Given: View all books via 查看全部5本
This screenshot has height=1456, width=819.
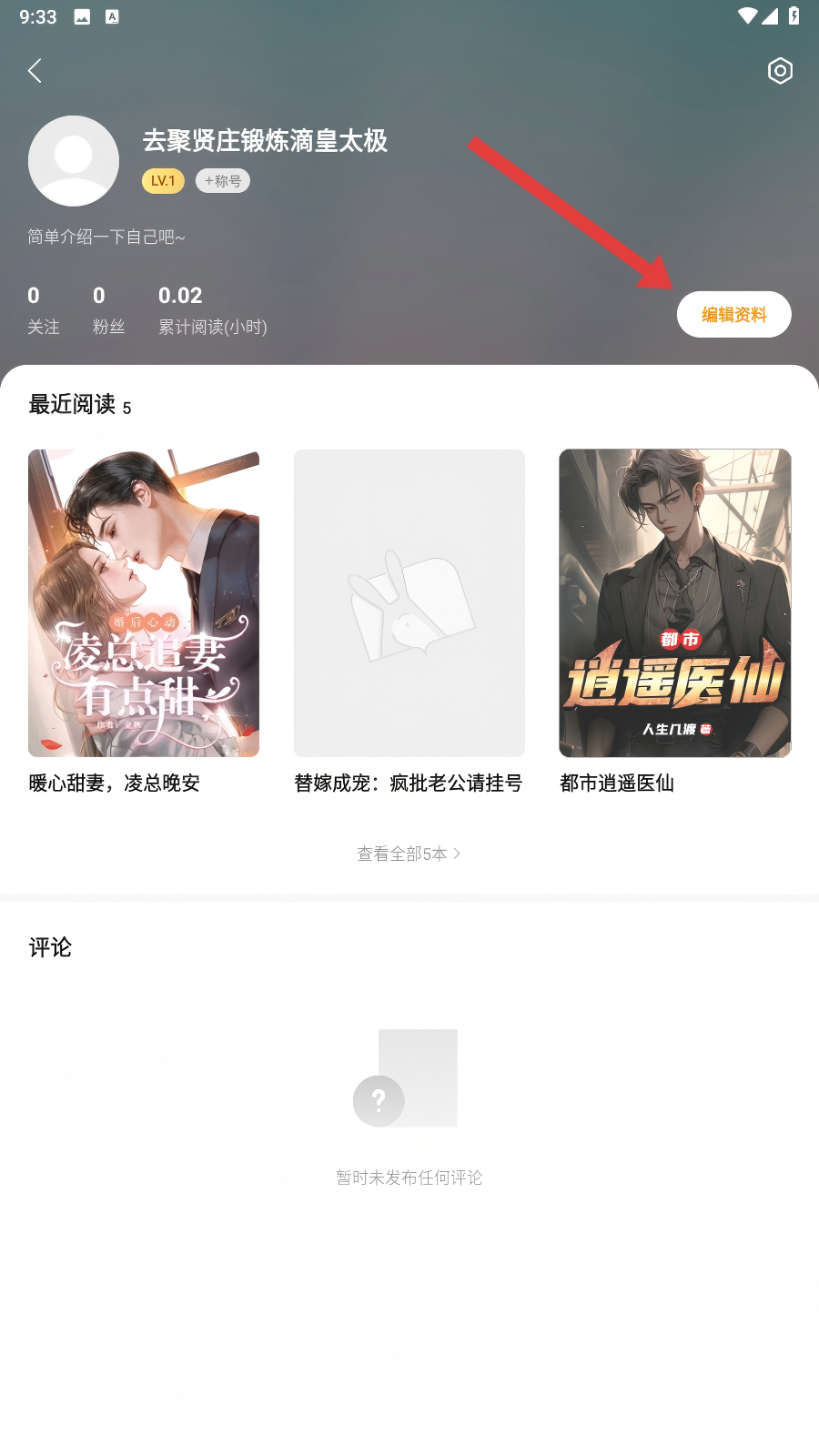Looking at the screenshot, I should (x=409, y=854).
